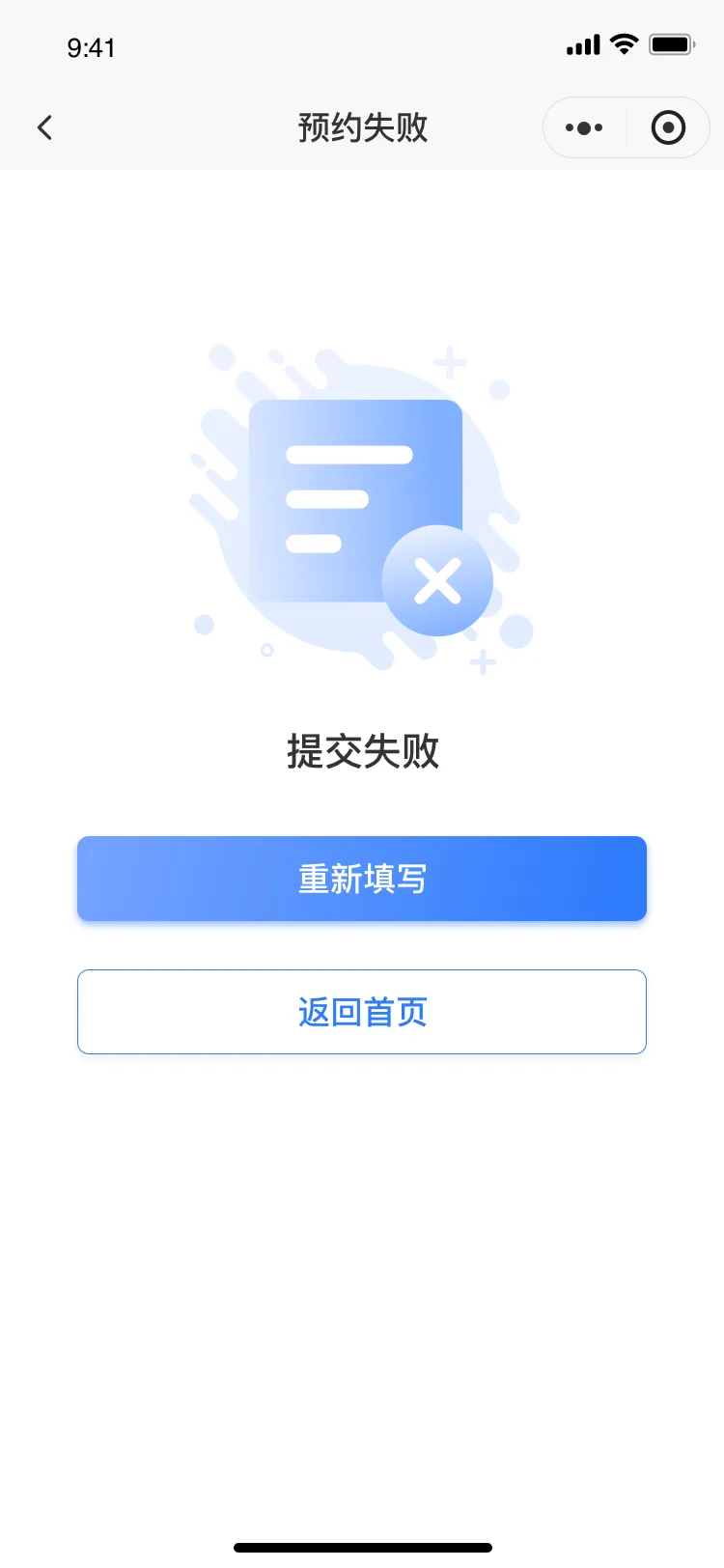Go back using the top-left arrow
This screenshot has height=1568, width=724.
(44, 127)
